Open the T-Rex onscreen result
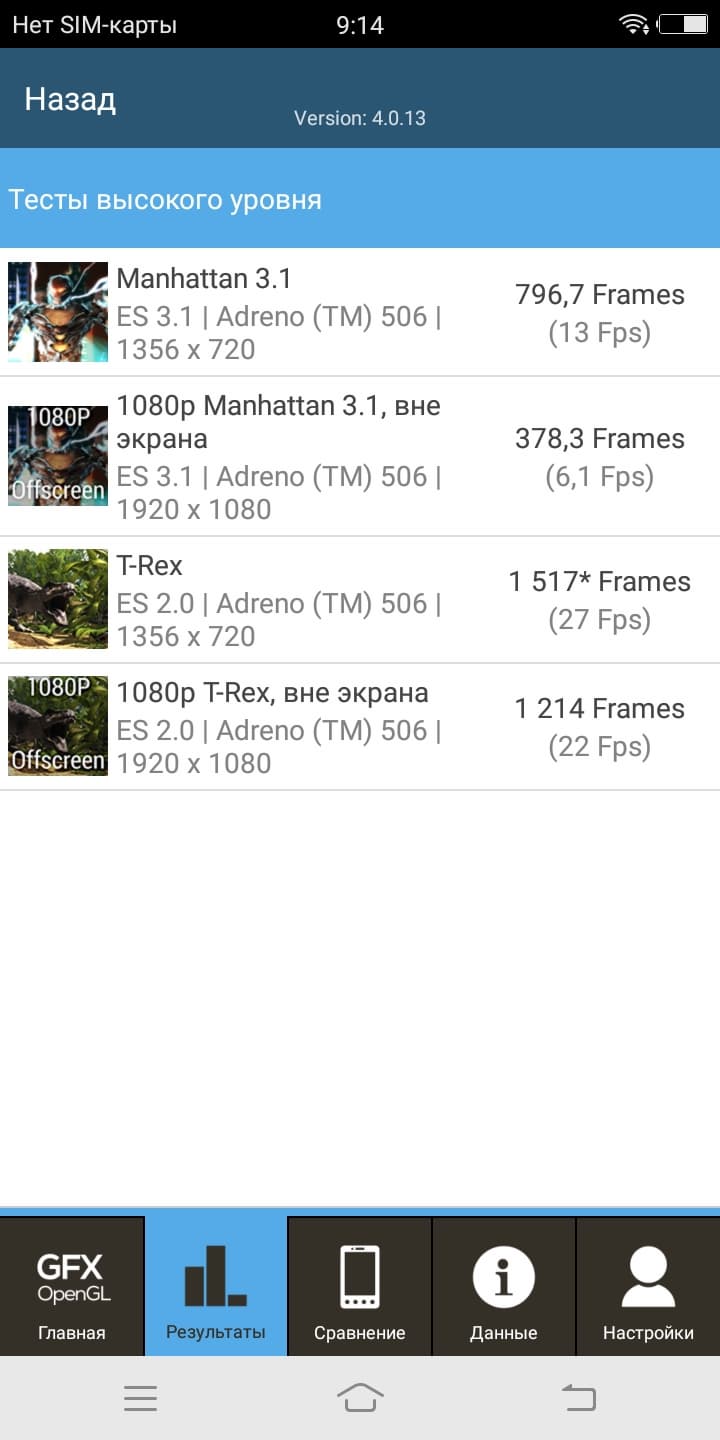 (x=360, y=600)
